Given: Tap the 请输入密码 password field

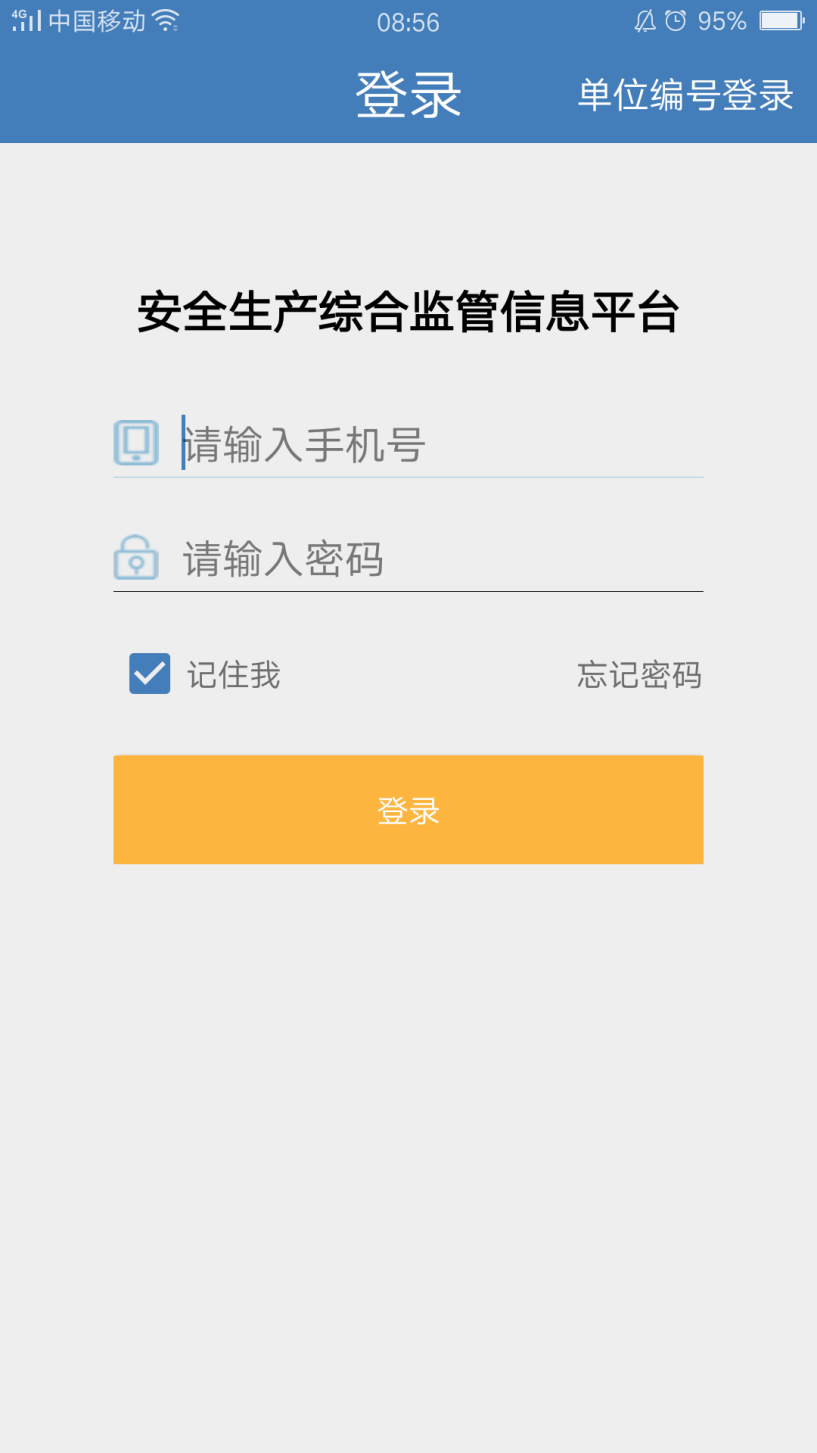Looking at the screenshot, I should (442, 559).
